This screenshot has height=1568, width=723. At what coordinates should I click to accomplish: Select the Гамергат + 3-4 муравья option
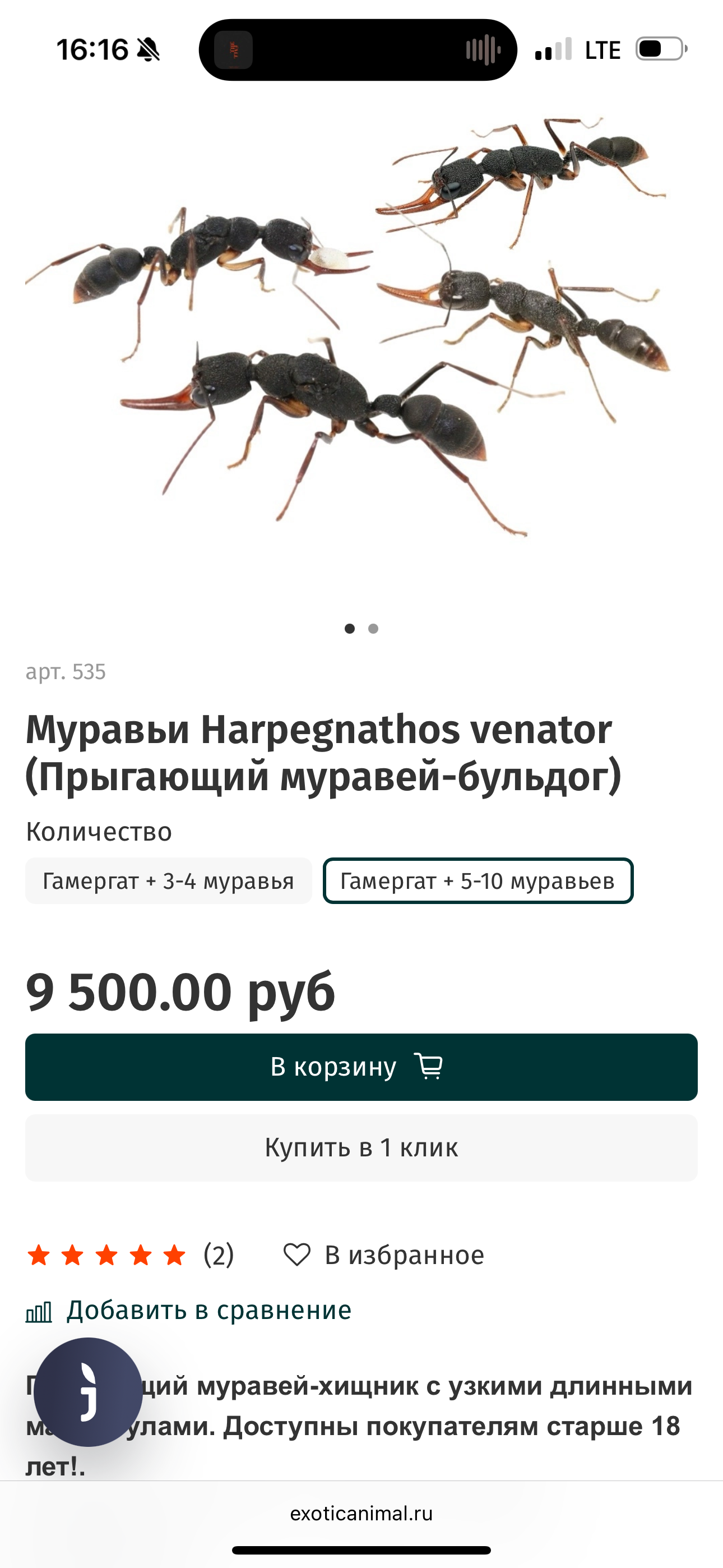pos(168,881)
